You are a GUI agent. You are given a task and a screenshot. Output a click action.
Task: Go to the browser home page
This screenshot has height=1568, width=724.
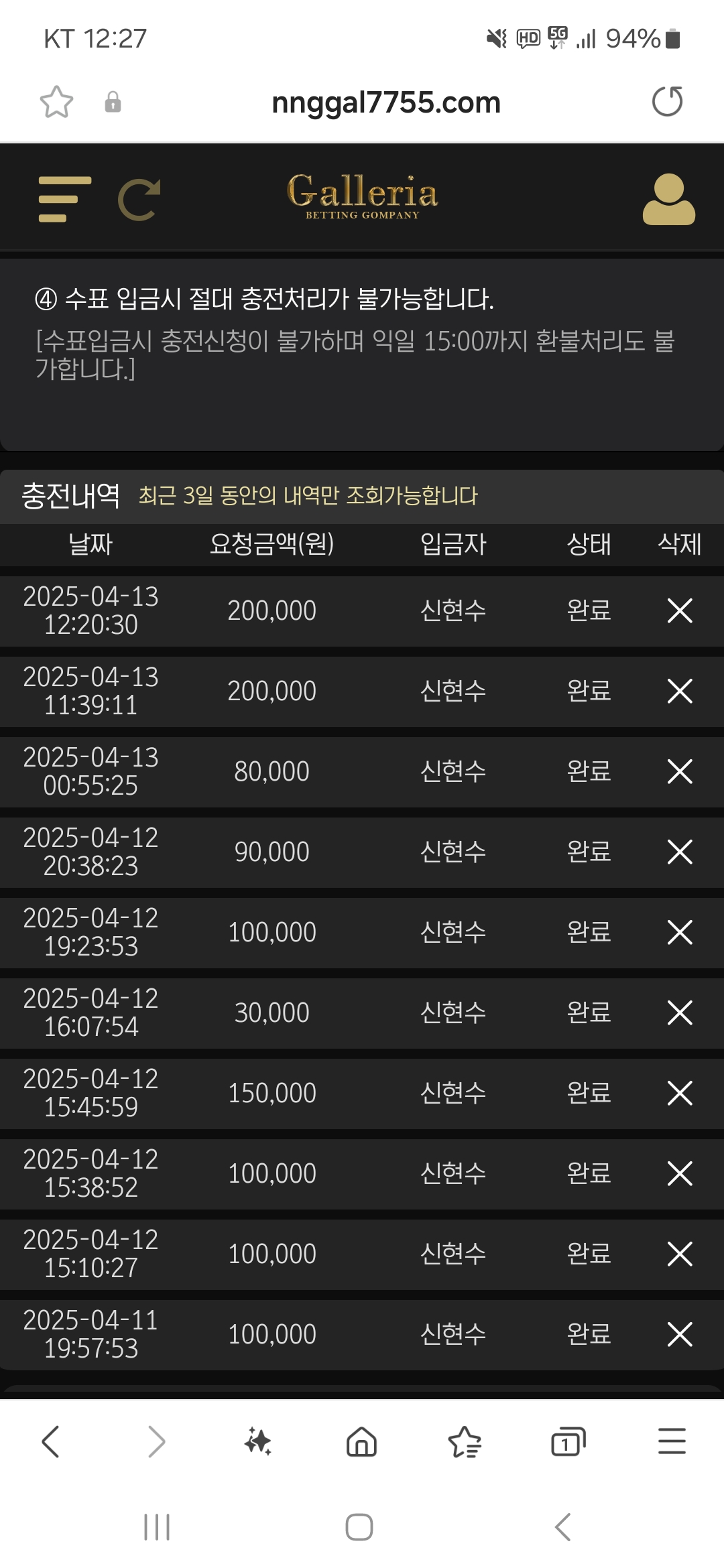click(x=361, y=1441)
